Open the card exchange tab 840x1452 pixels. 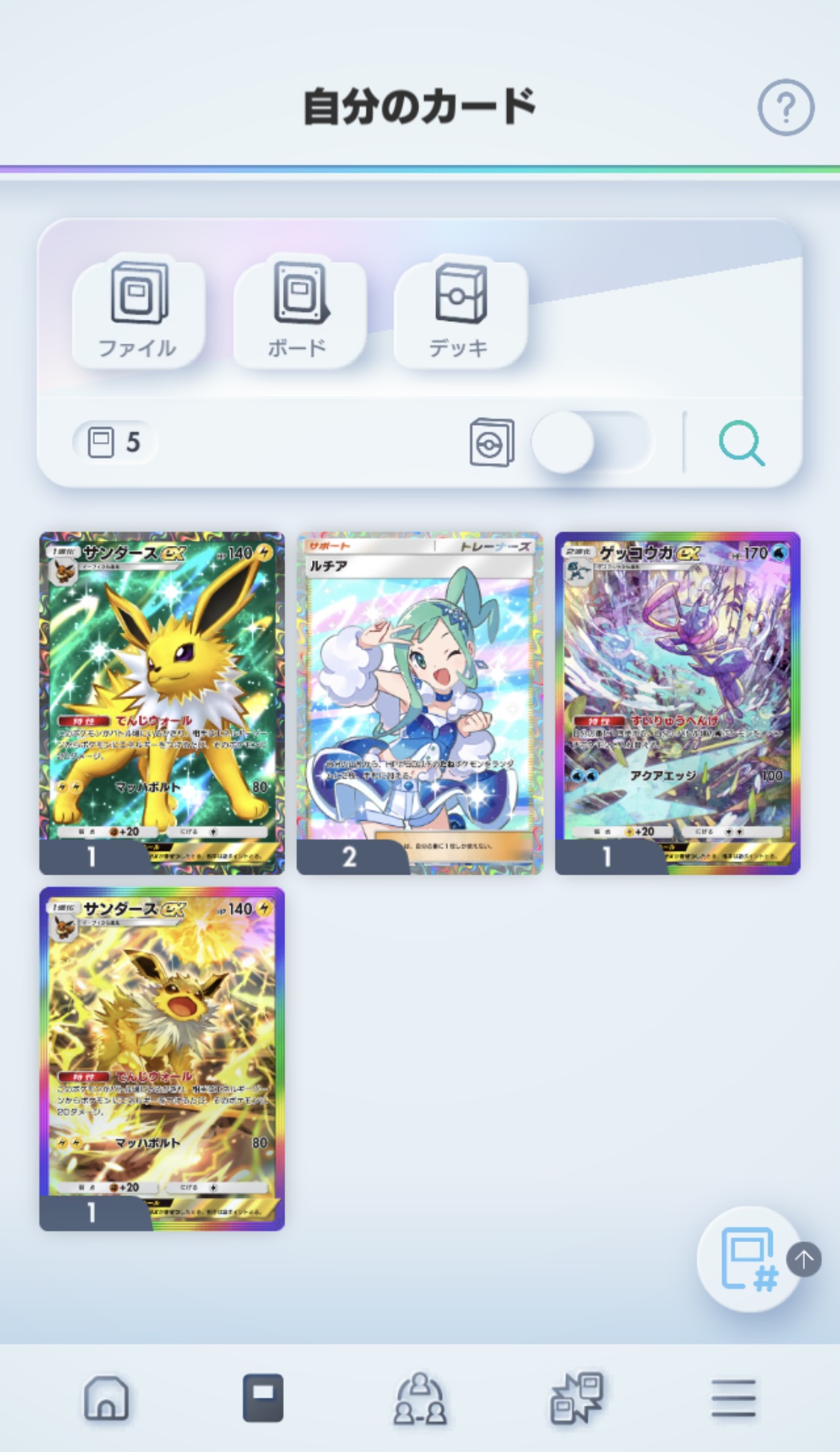[x=576, y=1398]
